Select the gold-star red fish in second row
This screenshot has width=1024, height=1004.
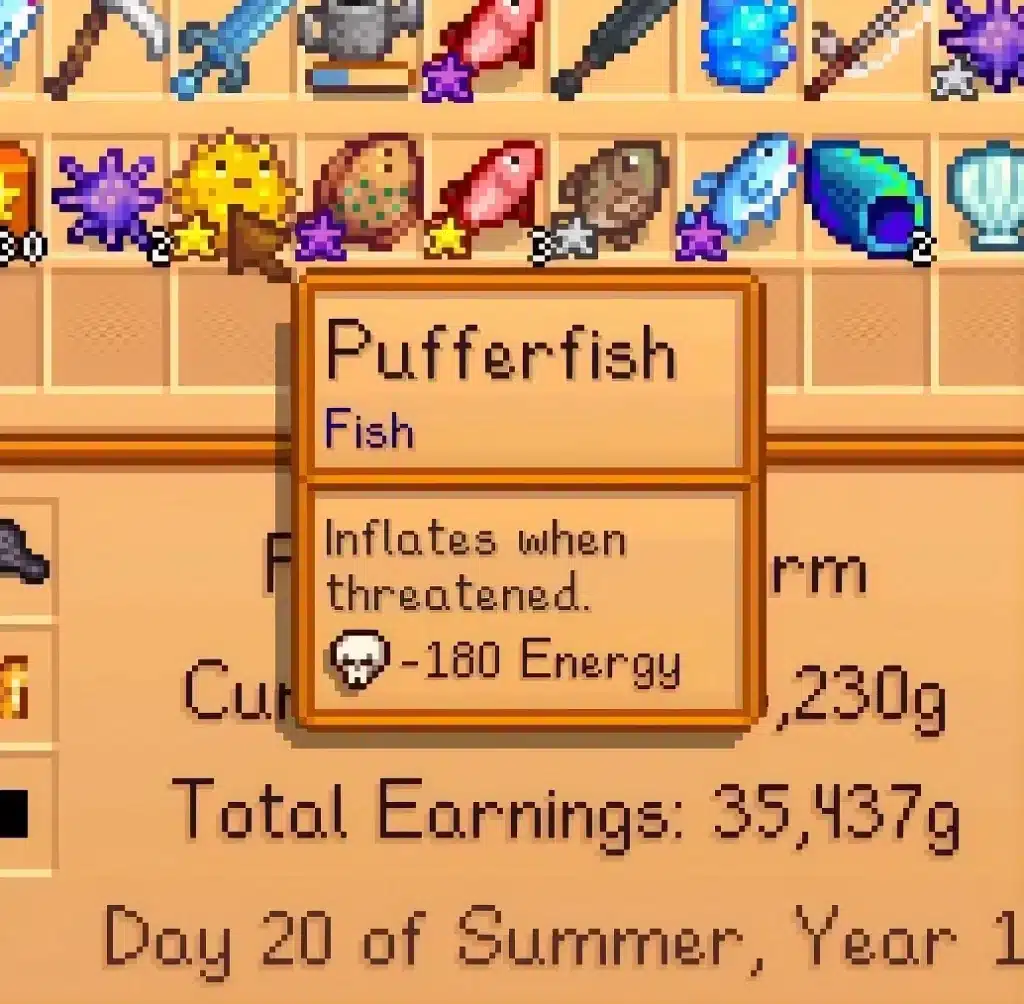(x=485, y=197)
